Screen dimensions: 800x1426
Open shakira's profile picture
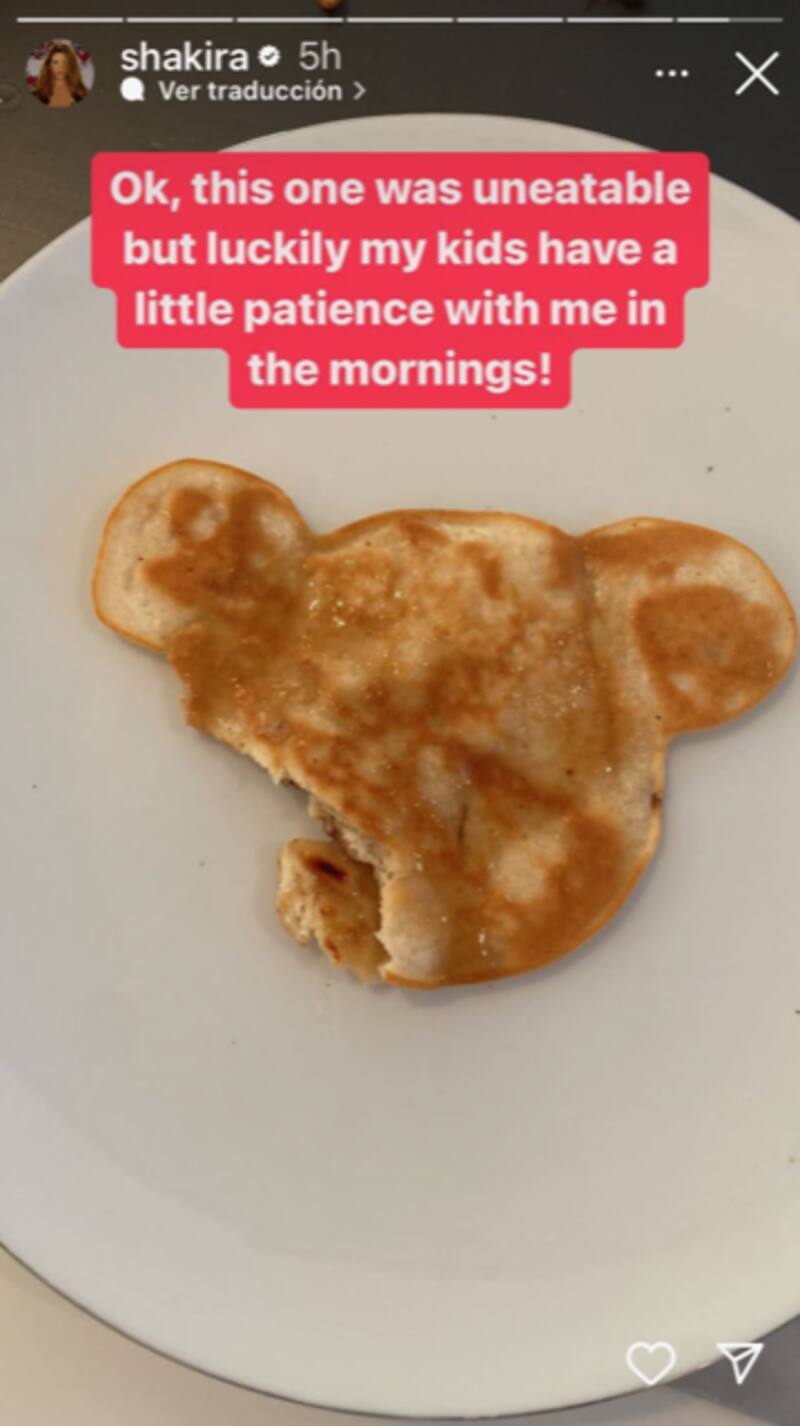coord(60,73)
